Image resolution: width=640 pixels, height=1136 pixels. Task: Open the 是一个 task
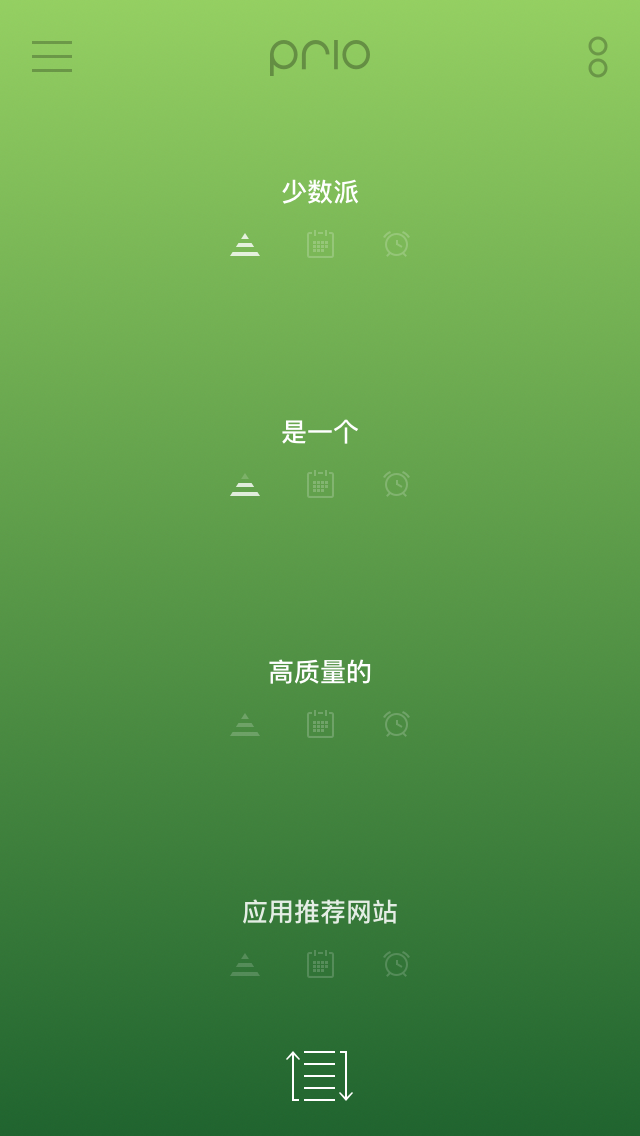[320, 432]
